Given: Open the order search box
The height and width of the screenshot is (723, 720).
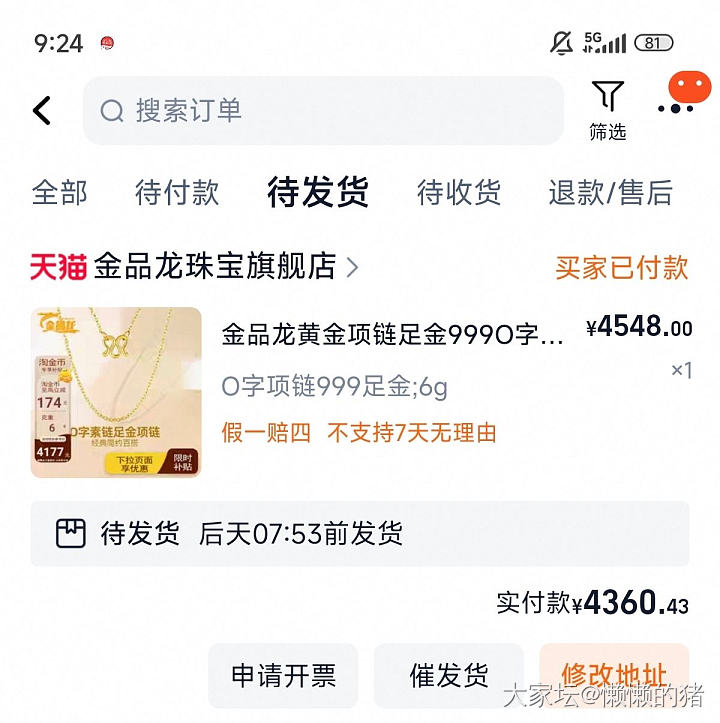Looking at the screenshot, I should (x=322, y=110).
